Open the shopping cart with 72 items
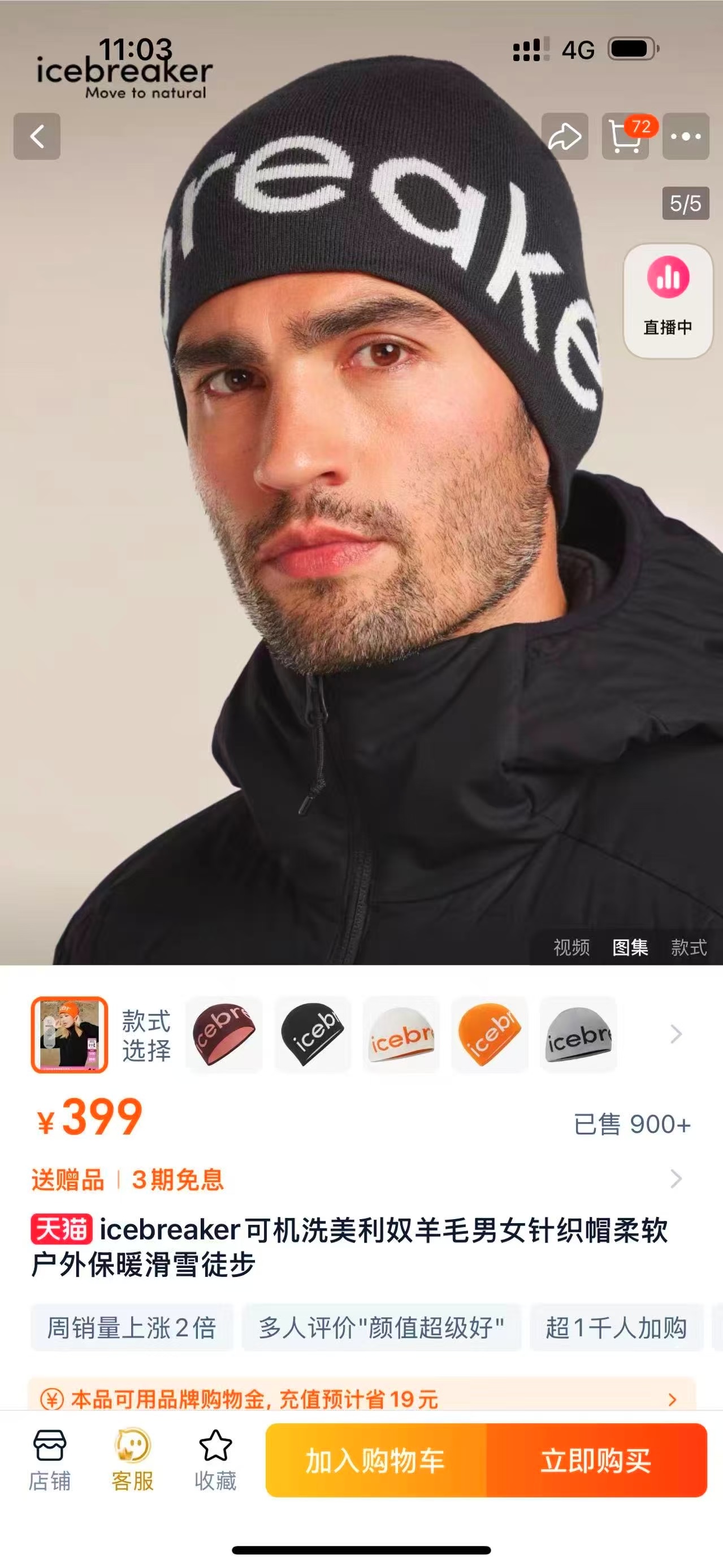Screen dimensions: 723x1568 [626, 136]
